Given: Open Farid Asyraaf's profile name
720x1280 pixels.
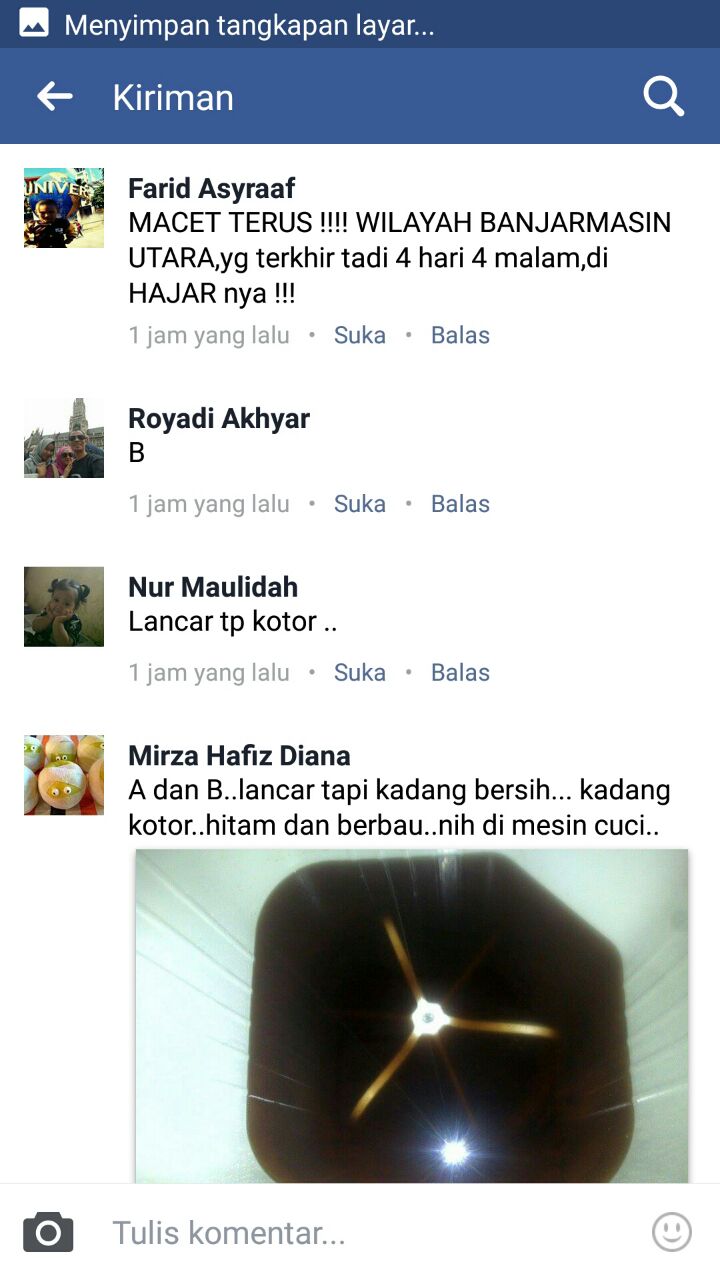Looking at the screenshot, I should pos(212,188).
